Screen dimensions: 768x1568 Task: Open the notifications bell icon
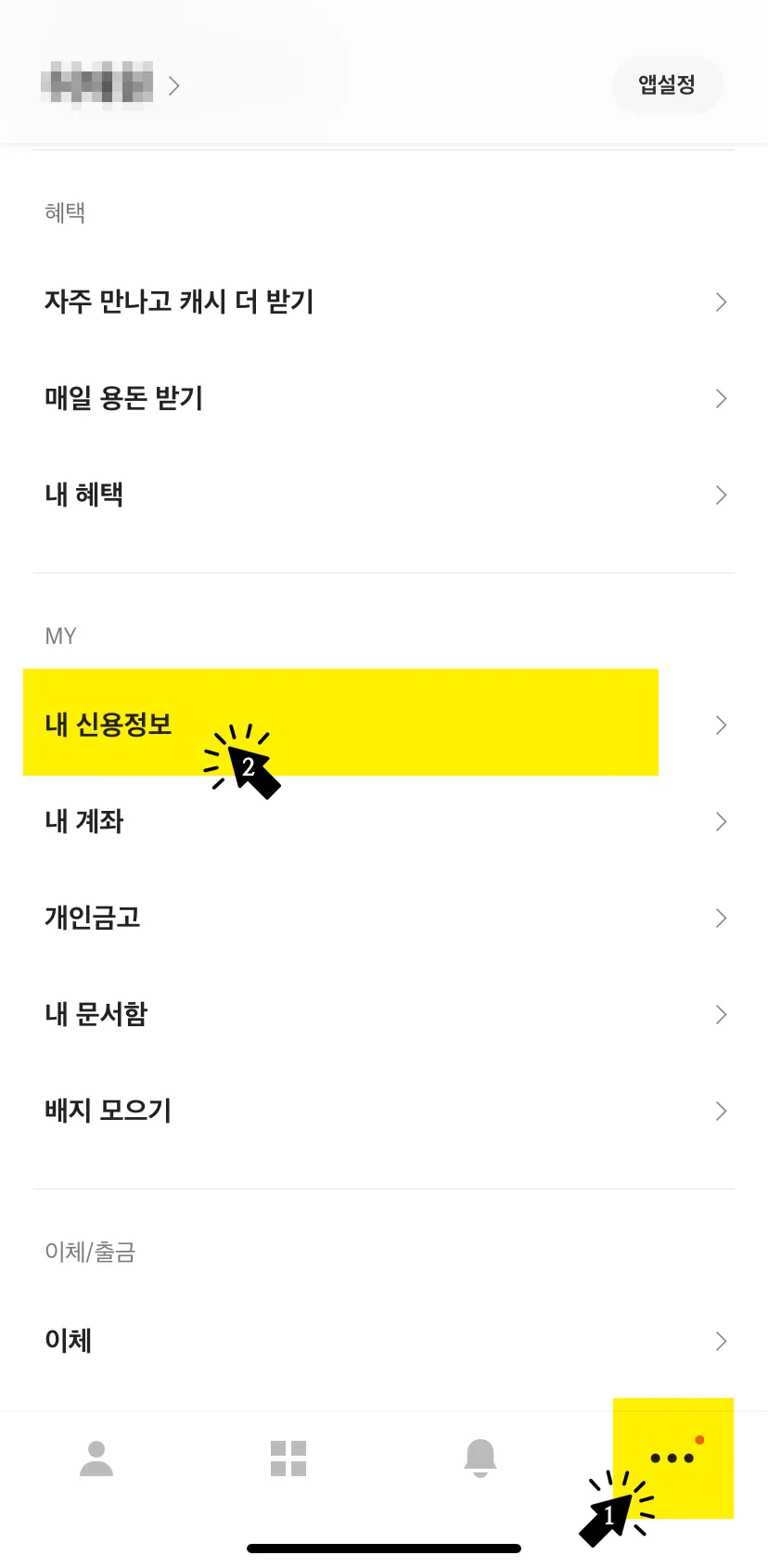[x=480, y=1458]
